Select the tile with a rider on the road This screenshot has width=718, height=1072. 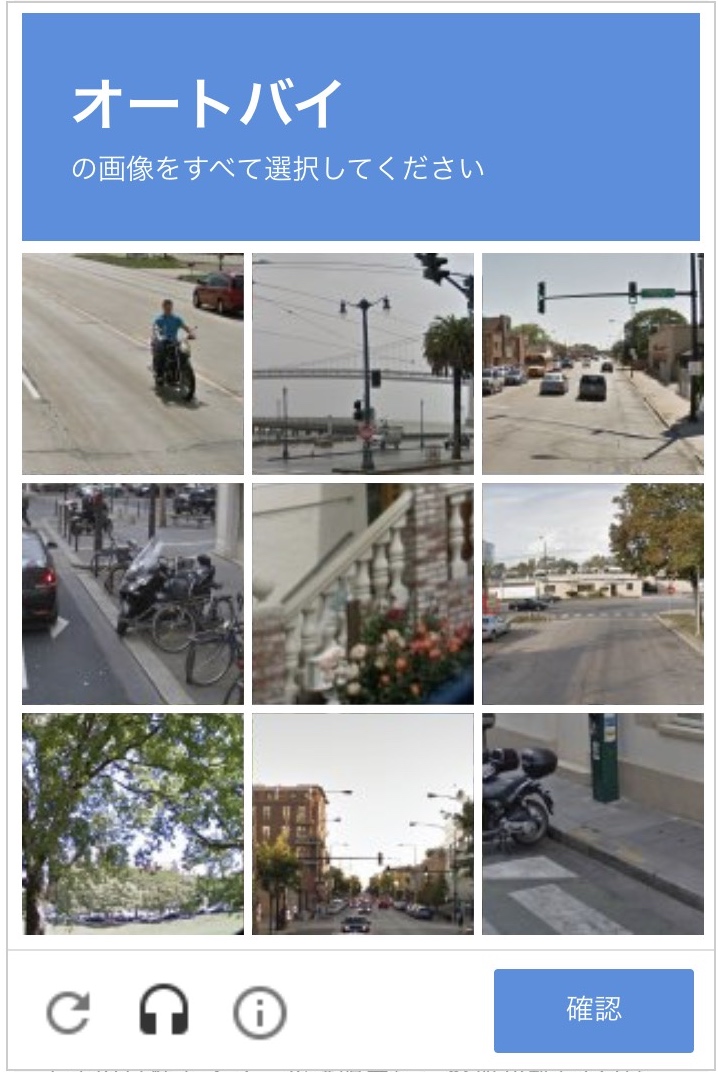click(x=133, y=364)
